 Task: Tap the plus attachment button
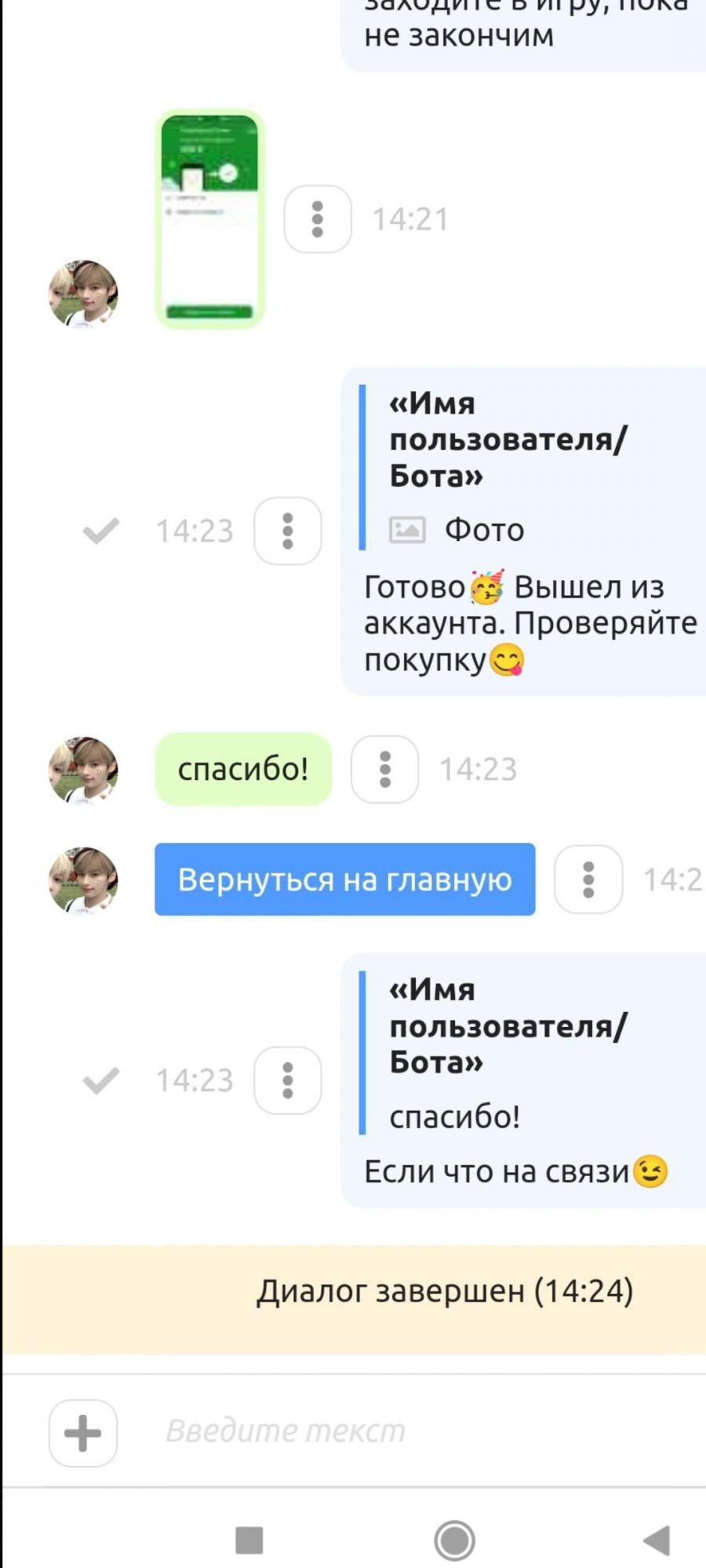83,1433
